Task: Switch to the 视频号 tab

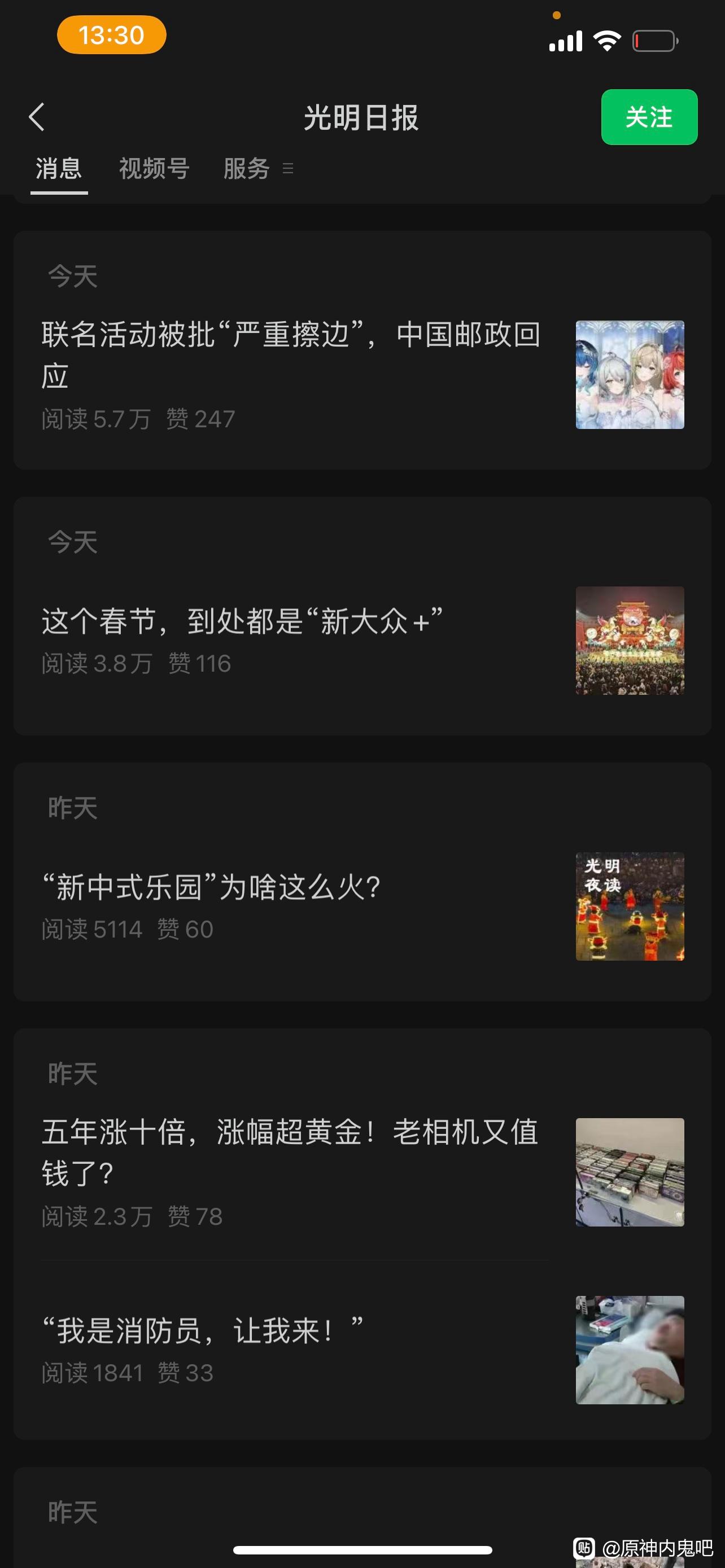Action: (x=154, y=169)
